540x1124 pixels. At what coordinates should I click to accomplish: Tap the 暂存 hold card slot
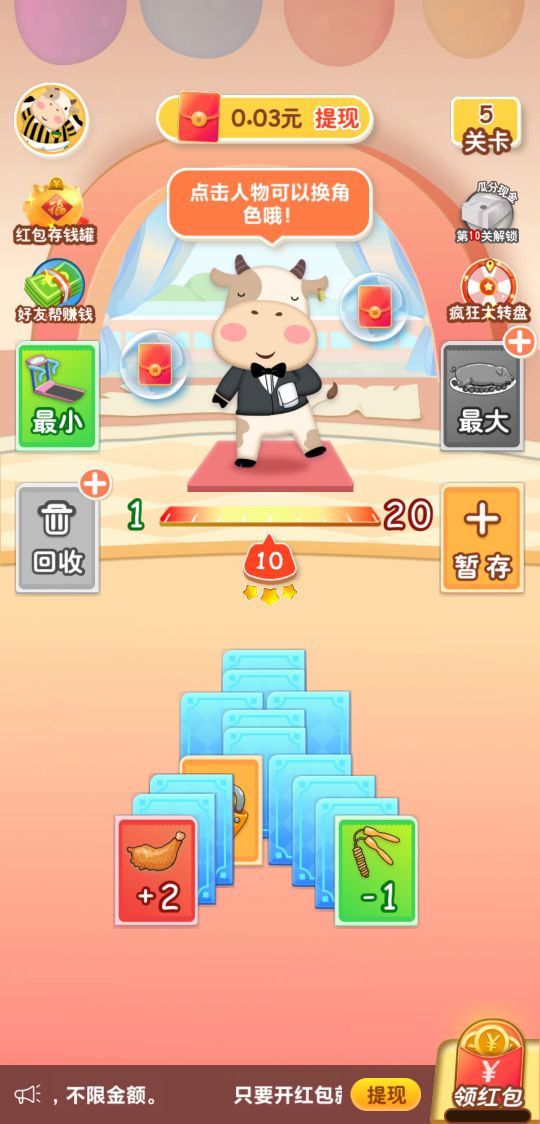click(x=483, y=538)
